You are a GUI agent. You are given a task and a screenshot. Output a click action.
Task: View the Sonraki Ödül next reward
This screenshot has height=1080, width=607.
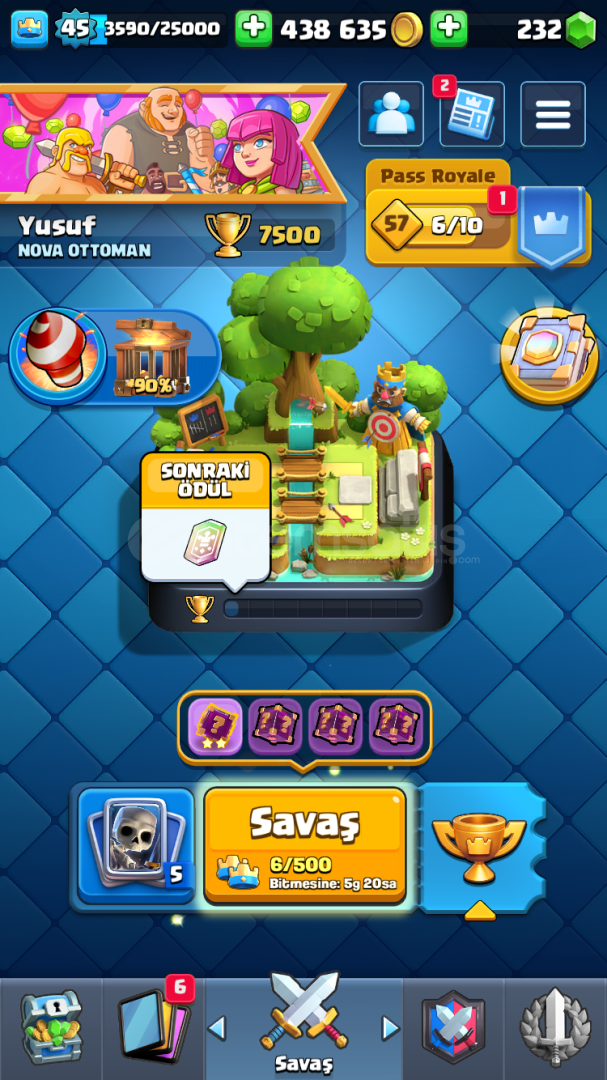[x=205, y=518]
